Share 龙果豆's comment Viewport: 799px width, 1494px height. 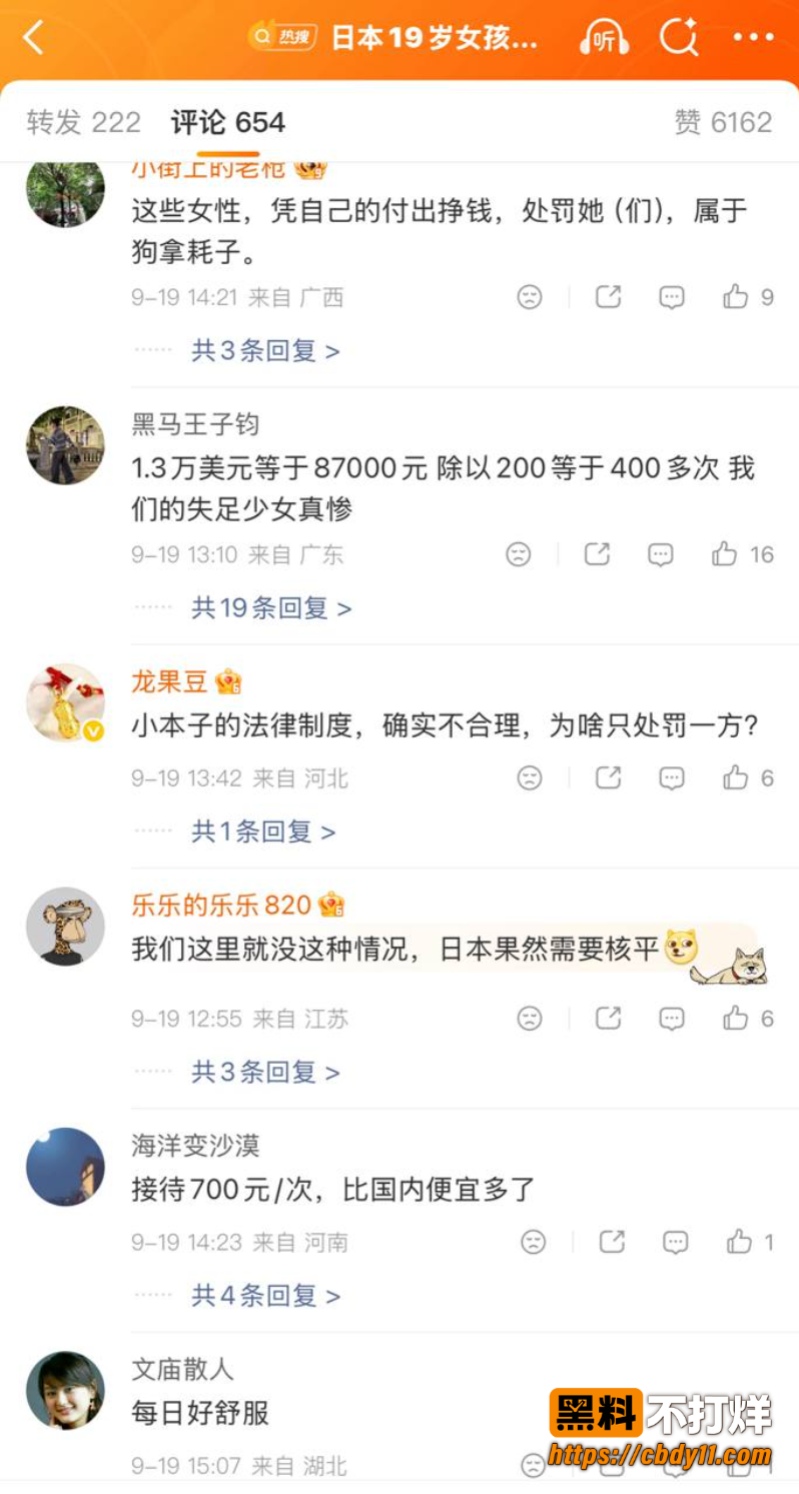click(x=608, y=777)
